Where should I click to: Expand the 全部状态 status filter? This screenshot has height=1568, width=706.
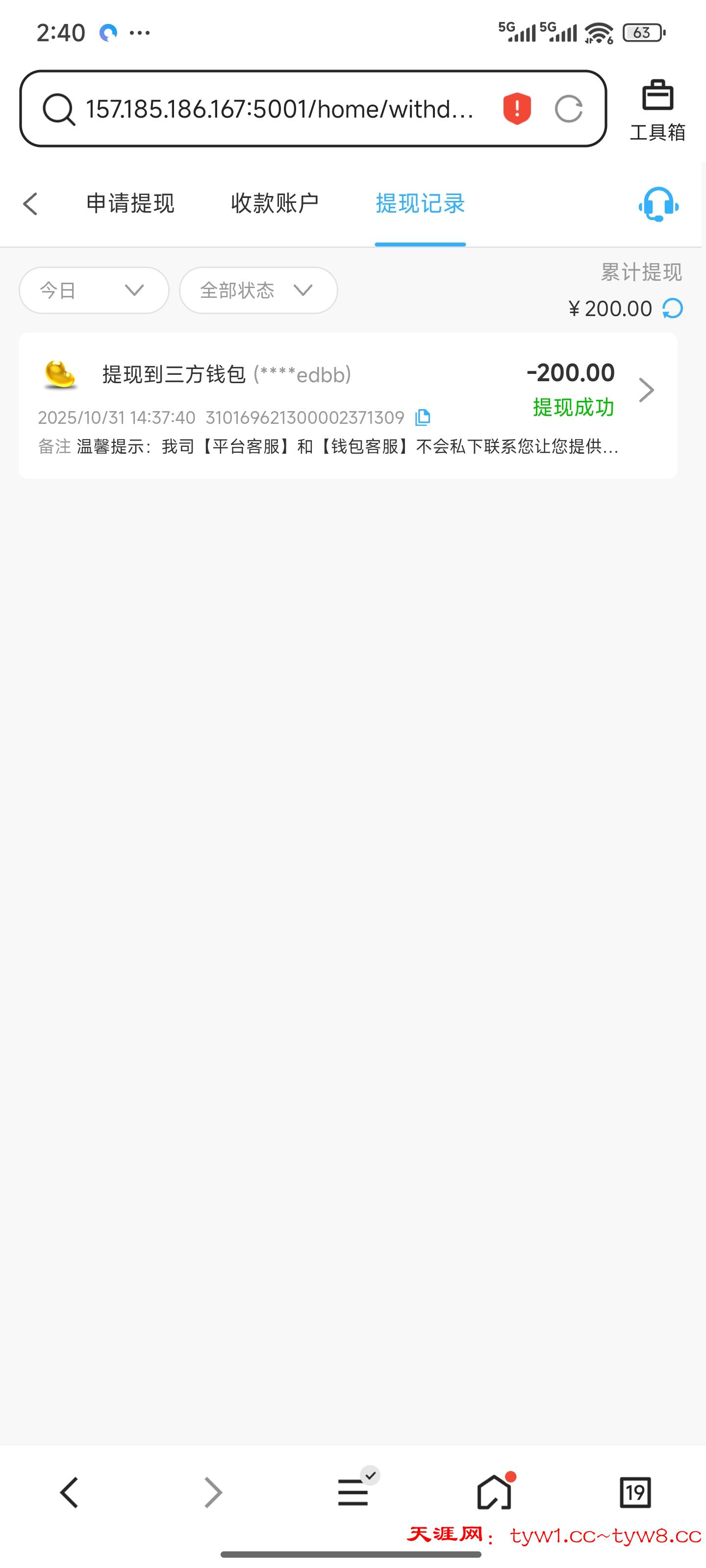point(258,291)
